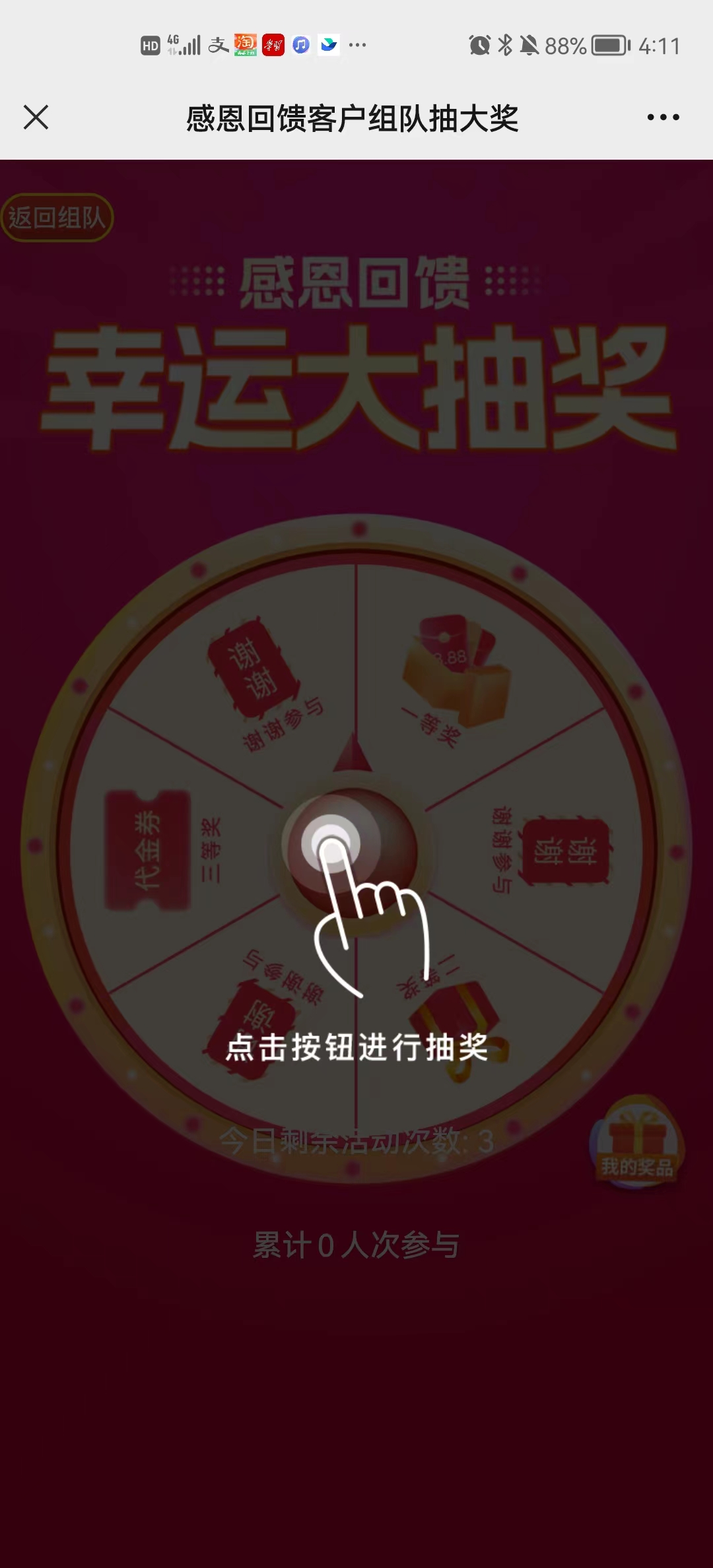Tap the 返回组队 button

(x=57, y=217)
